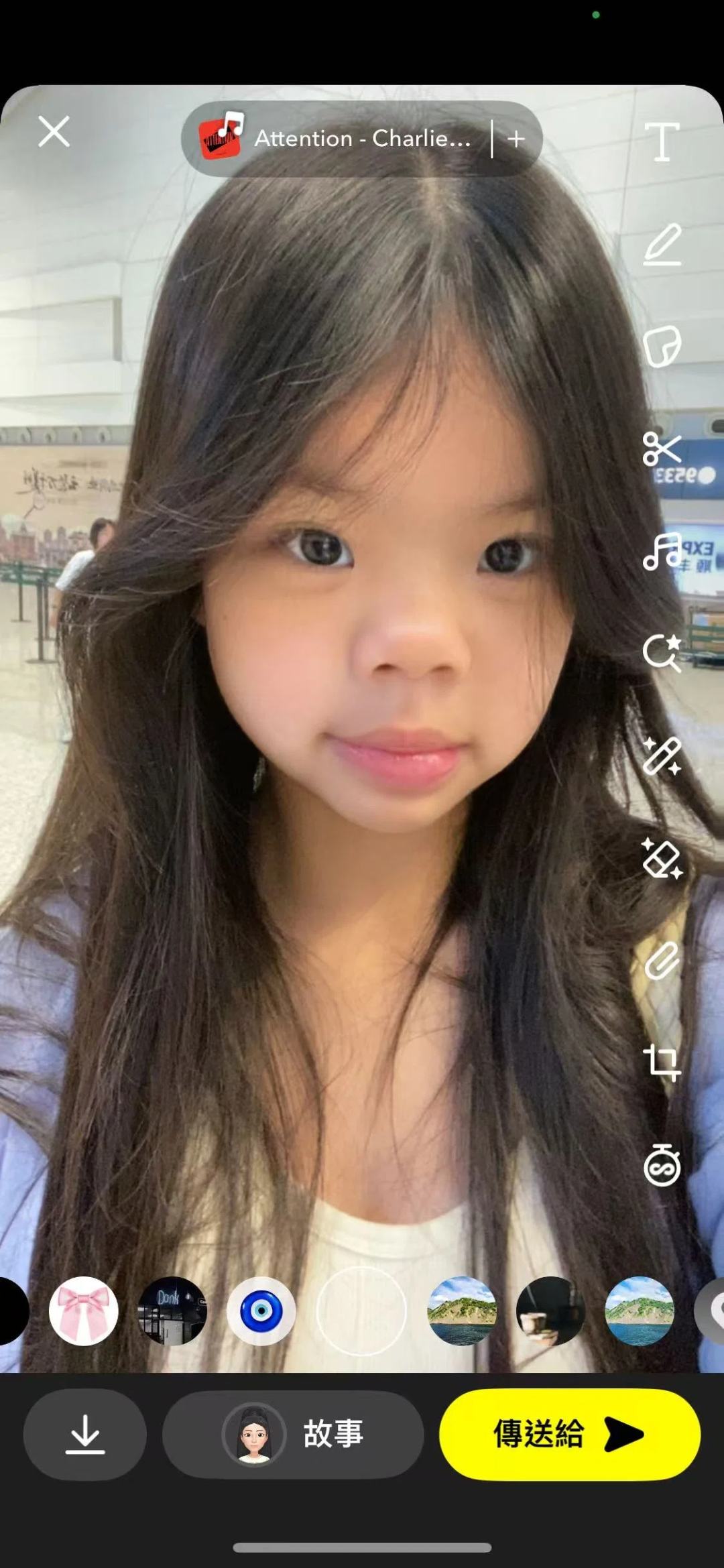Select the magic eraser tool
The height and width of the screenshot is (1568, 724).
pyautogui.click(x=662, y=858)
